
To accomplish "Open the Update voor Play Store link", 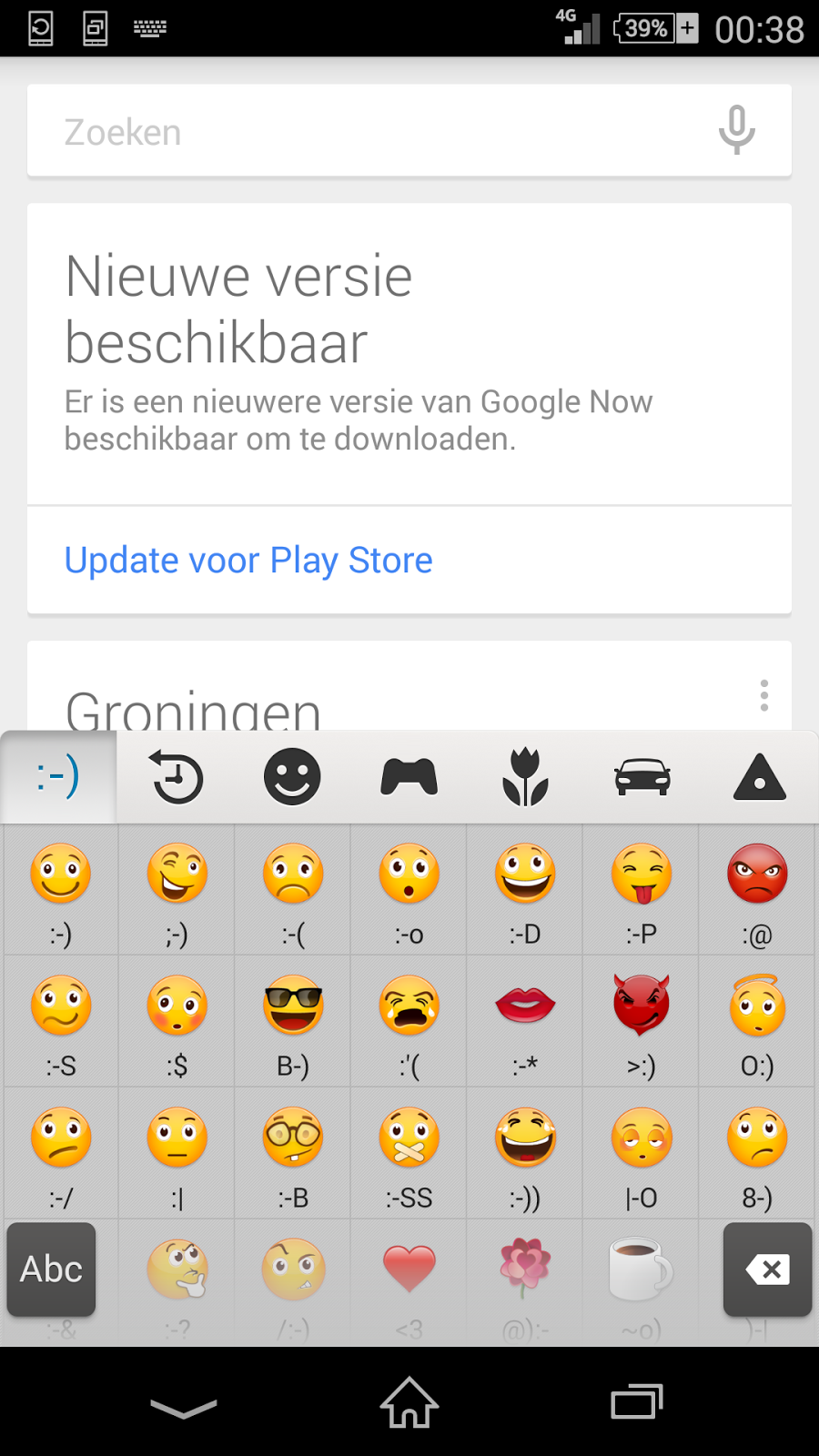I will tap(248, 560).
